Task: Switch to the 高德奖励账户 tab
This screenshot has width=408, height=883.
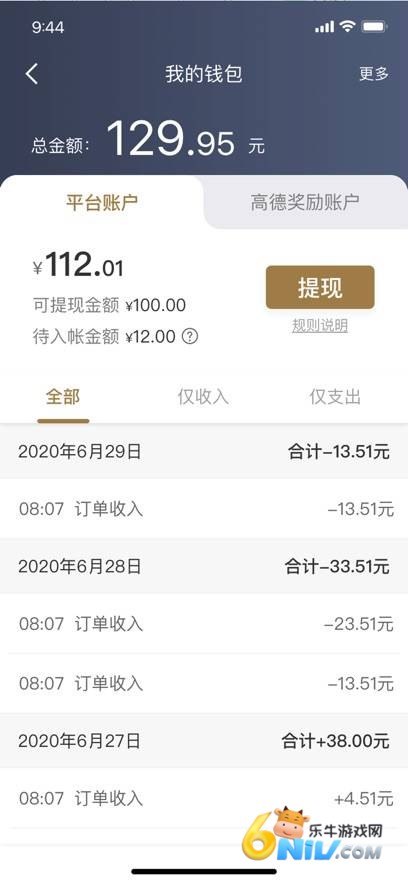Action: point(304,203)
